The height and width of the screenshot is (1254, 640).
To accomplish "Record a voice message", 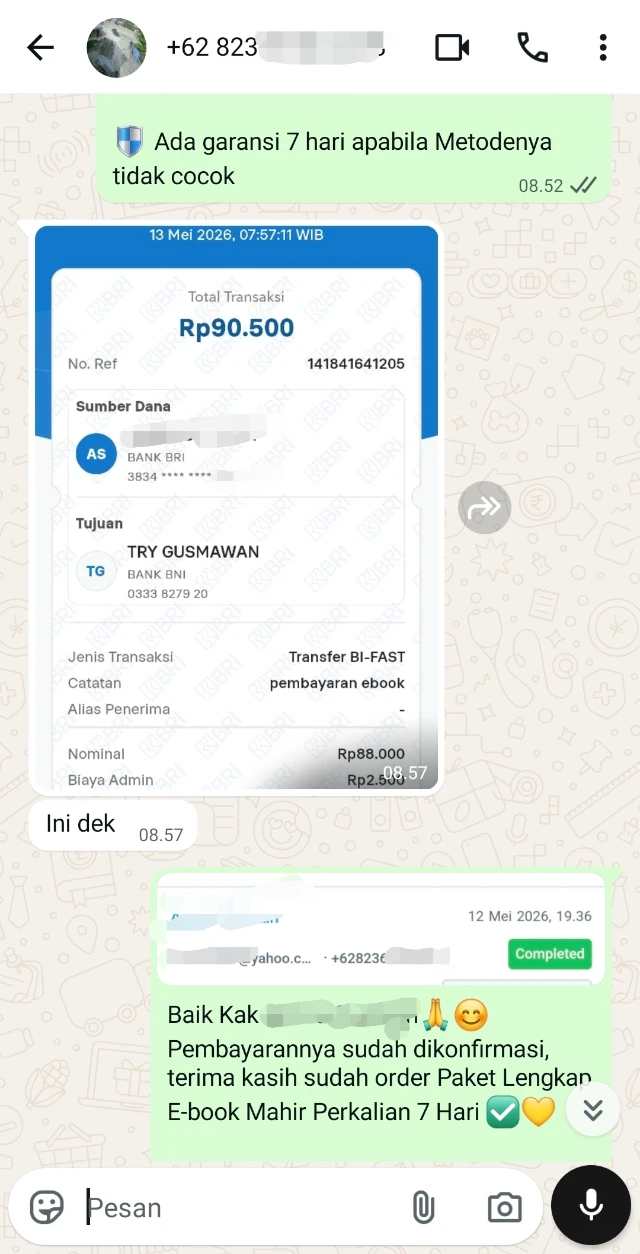I will pos(591,1206).
